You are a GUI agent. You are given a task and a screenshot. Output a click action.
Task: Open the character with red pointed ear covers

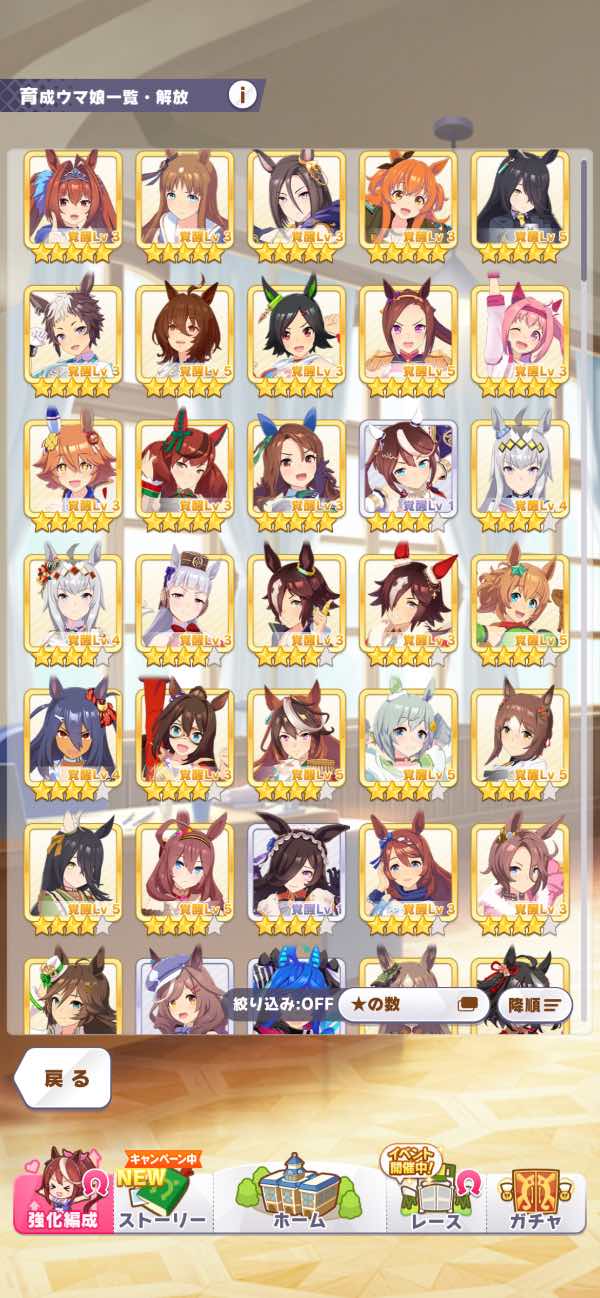(408, 603)
